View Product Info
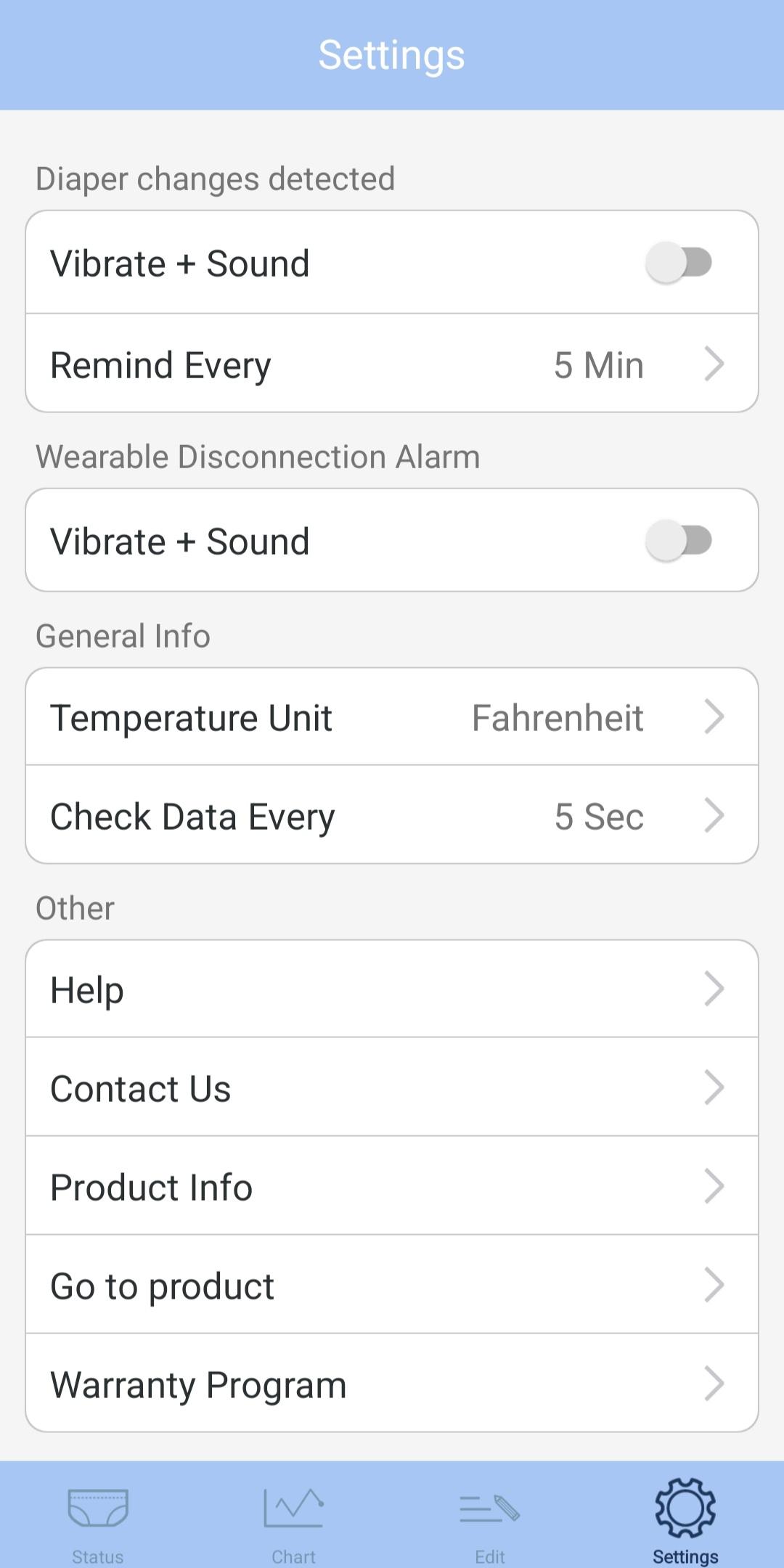784x1568 pixels. point(392,1186)
